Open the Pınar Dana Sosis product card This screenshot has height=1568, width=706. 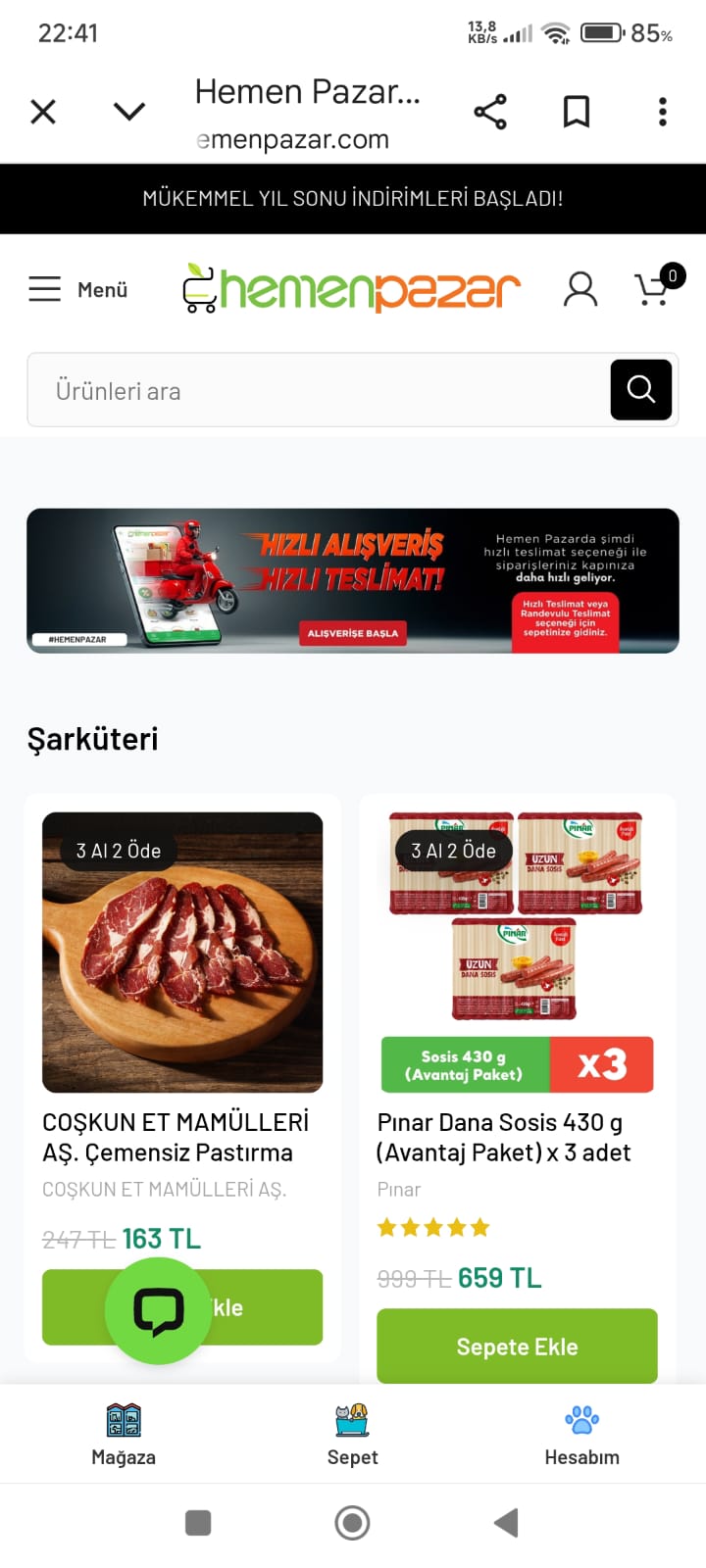pos(517,952)
